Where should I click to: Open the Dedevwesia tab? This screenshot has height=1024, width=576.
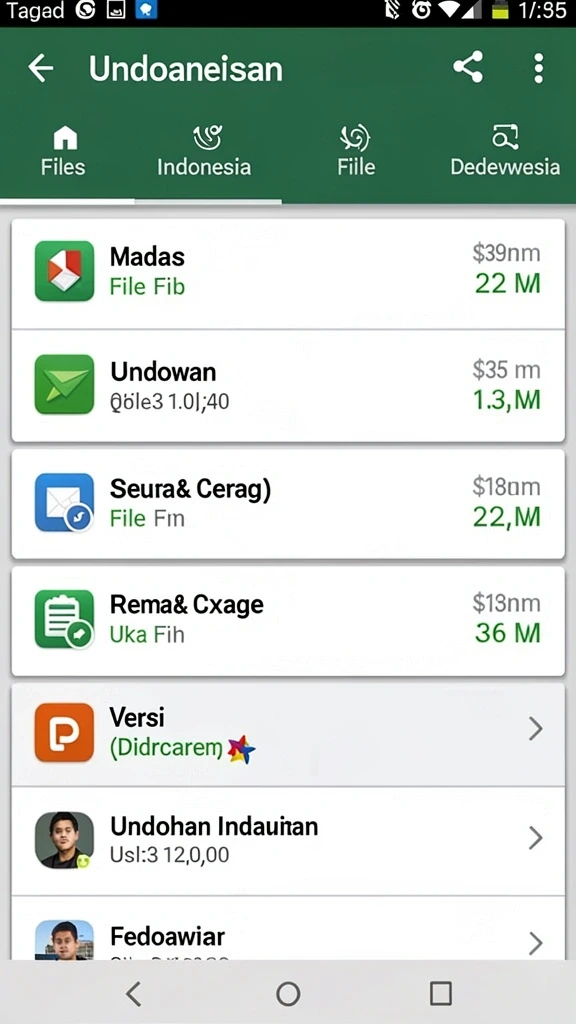pos(505,152)
